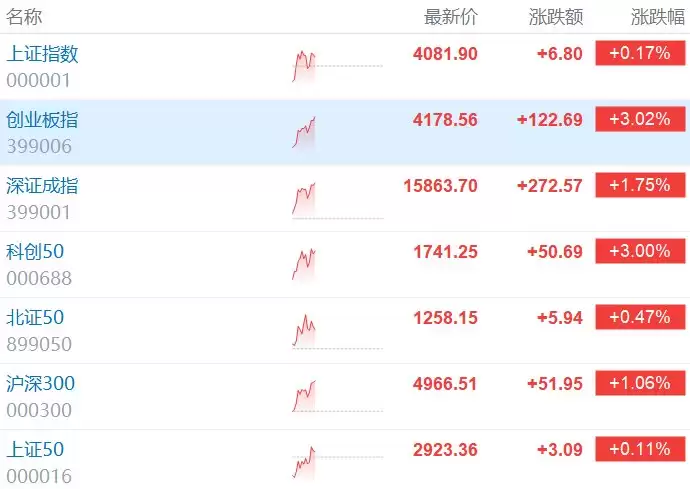Open the 深证成指 index row

[345, 199]
